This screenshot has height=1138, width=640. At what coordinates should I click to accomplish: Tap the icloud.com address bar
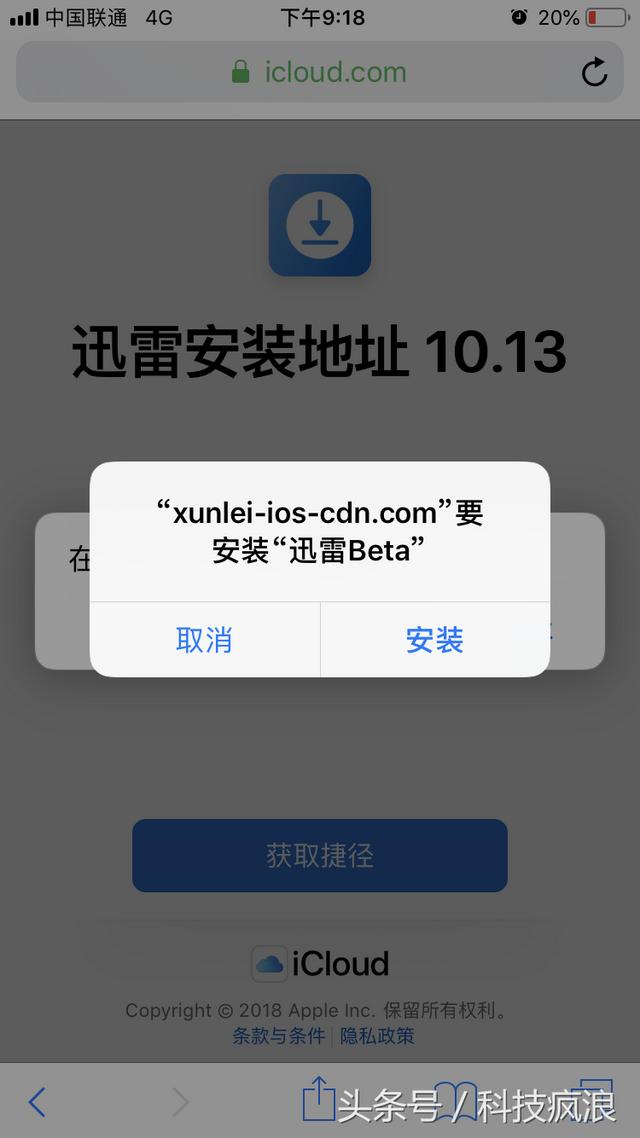click(319, 72)
